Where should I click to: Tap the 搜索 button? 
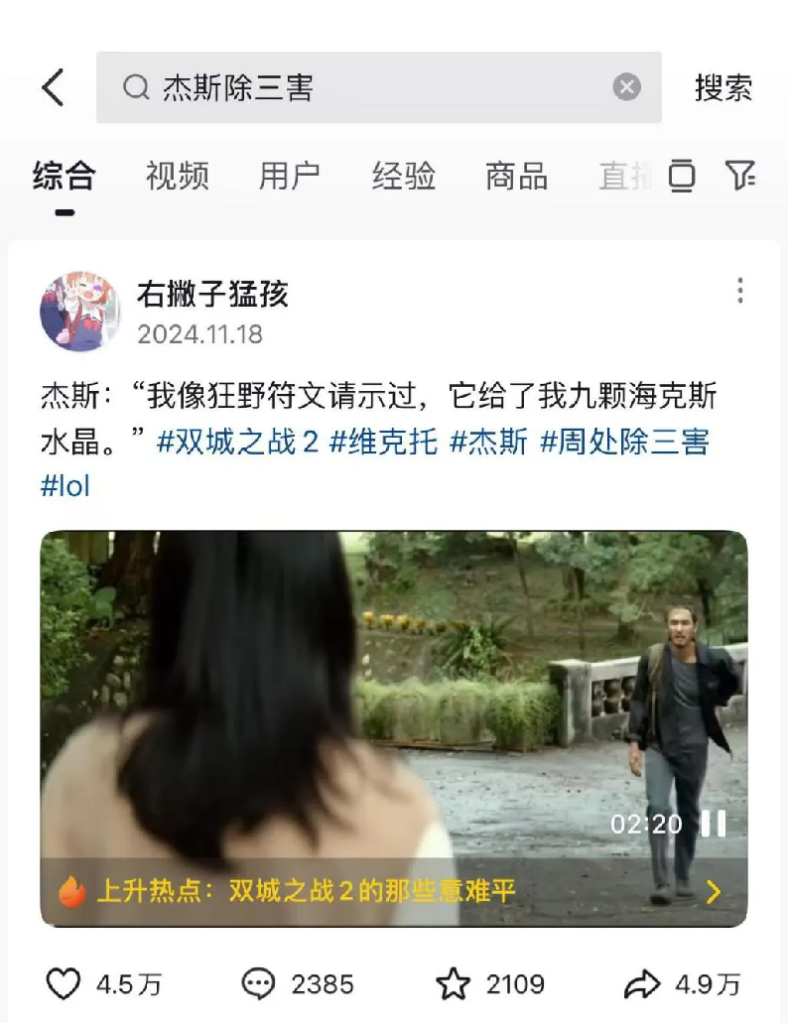(723, 88)
